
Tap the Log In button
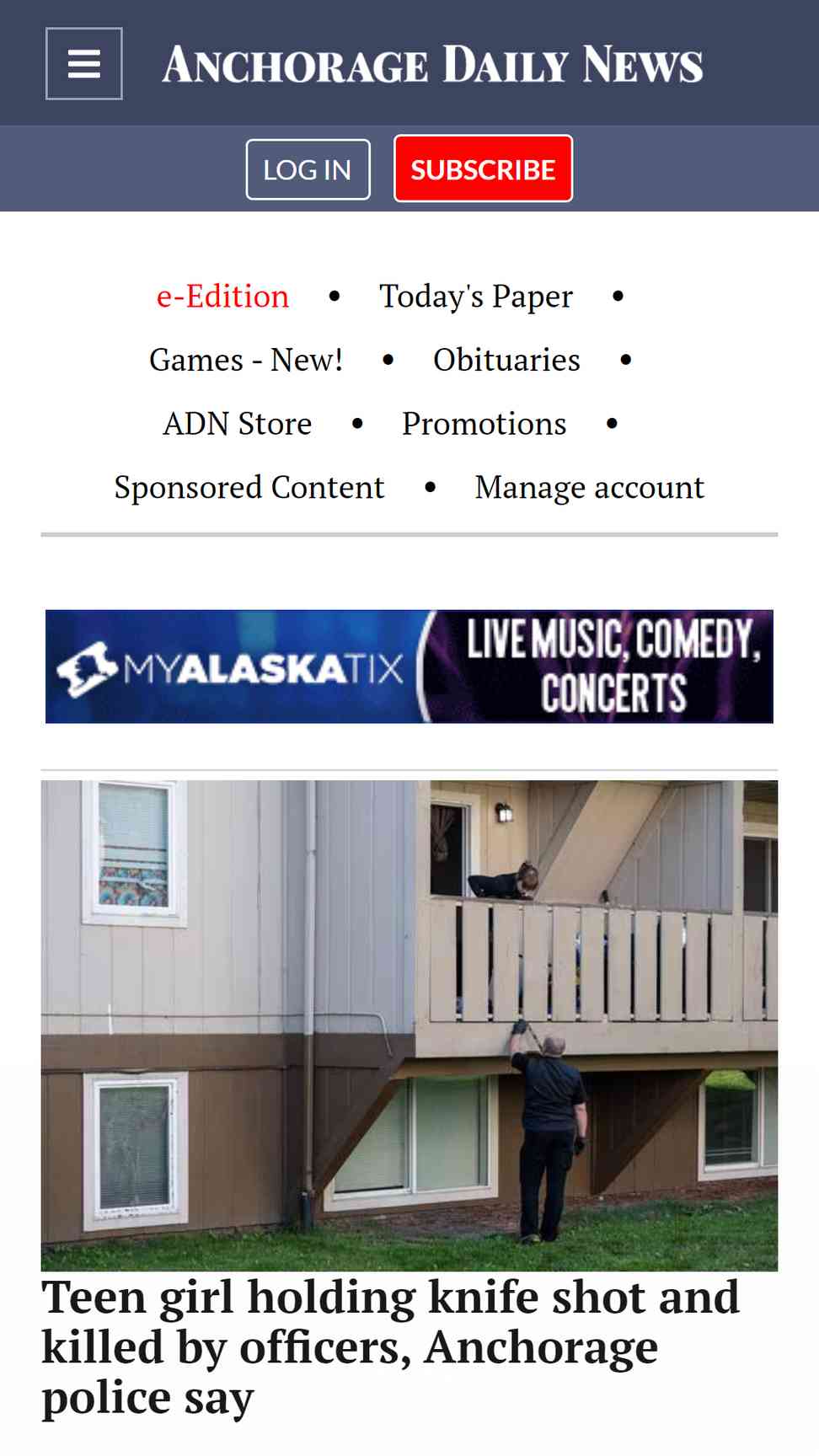(308, 169)
